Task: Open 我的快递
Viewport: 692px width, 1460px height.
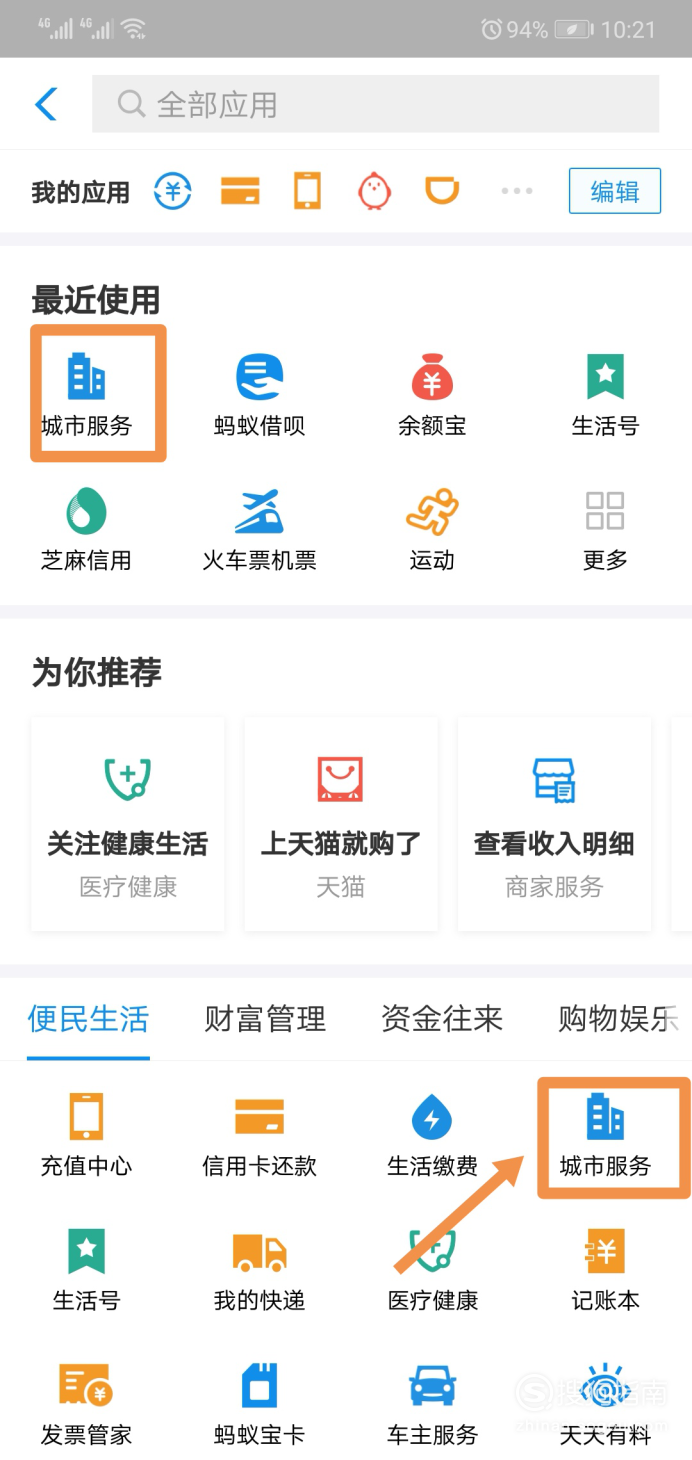Action: coord(259,1270)
